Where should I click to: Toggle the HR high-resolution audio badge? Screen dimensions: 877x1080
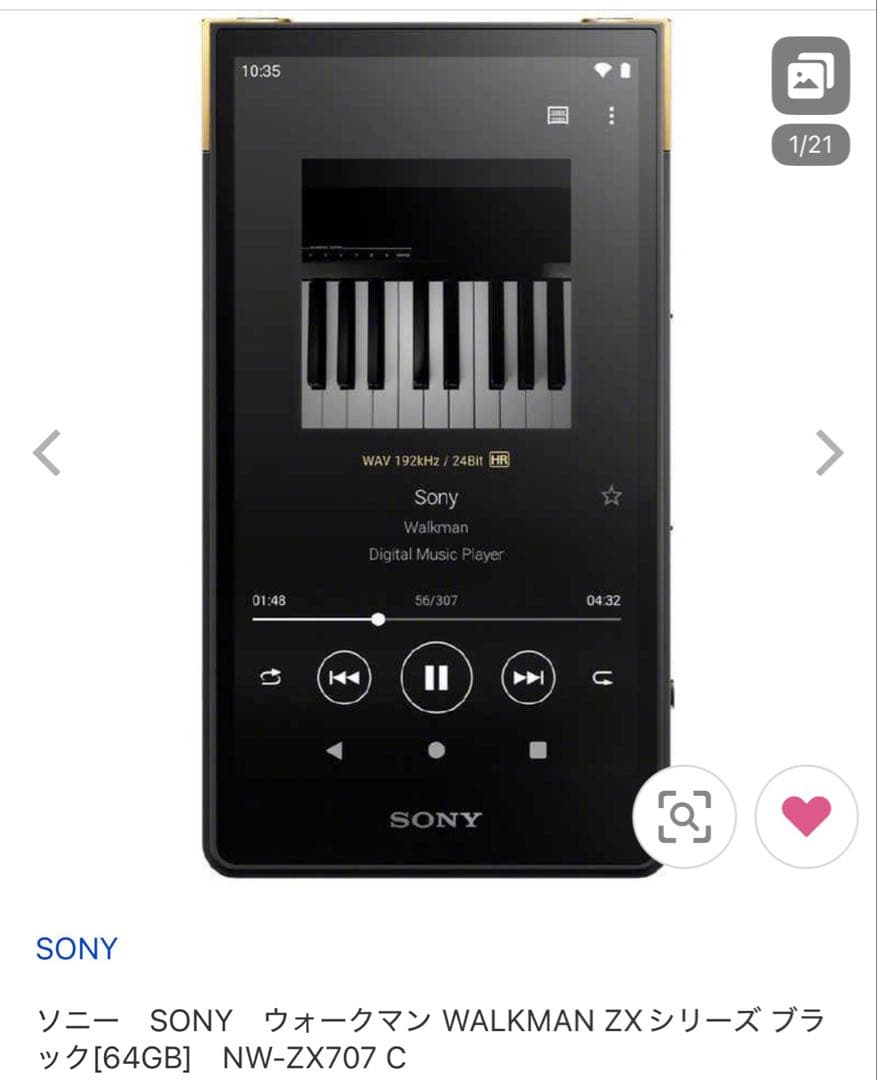[499, 460]
